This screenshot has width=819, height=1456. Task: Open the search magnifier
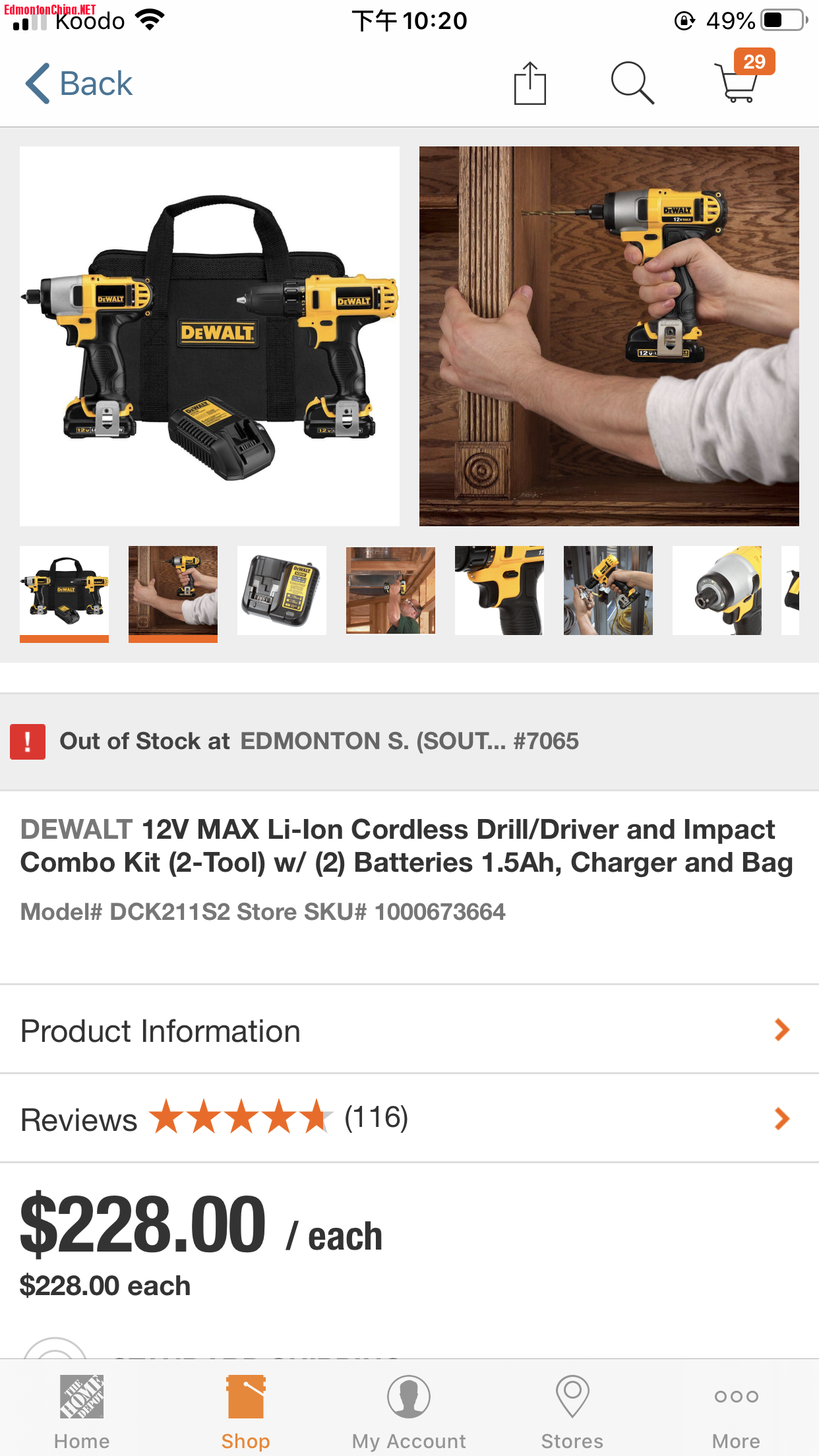632,84
